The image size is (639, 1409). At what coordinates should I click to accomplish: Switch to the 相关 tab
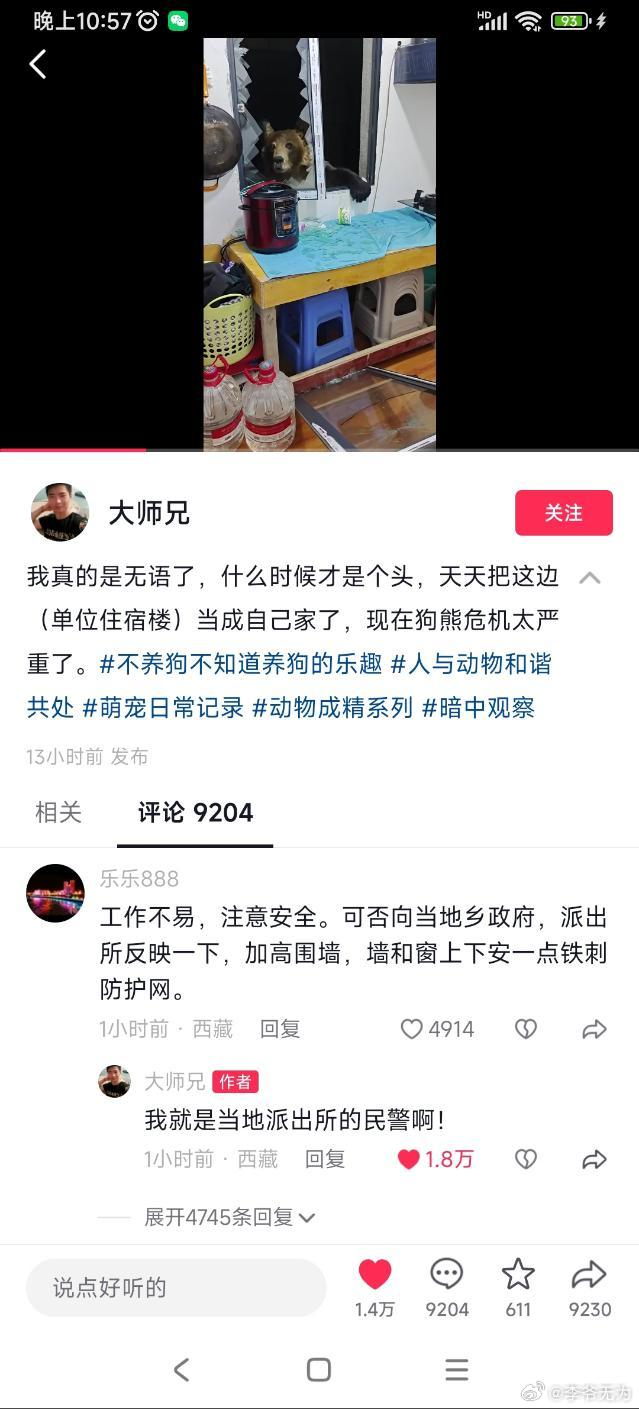point(58,812)
